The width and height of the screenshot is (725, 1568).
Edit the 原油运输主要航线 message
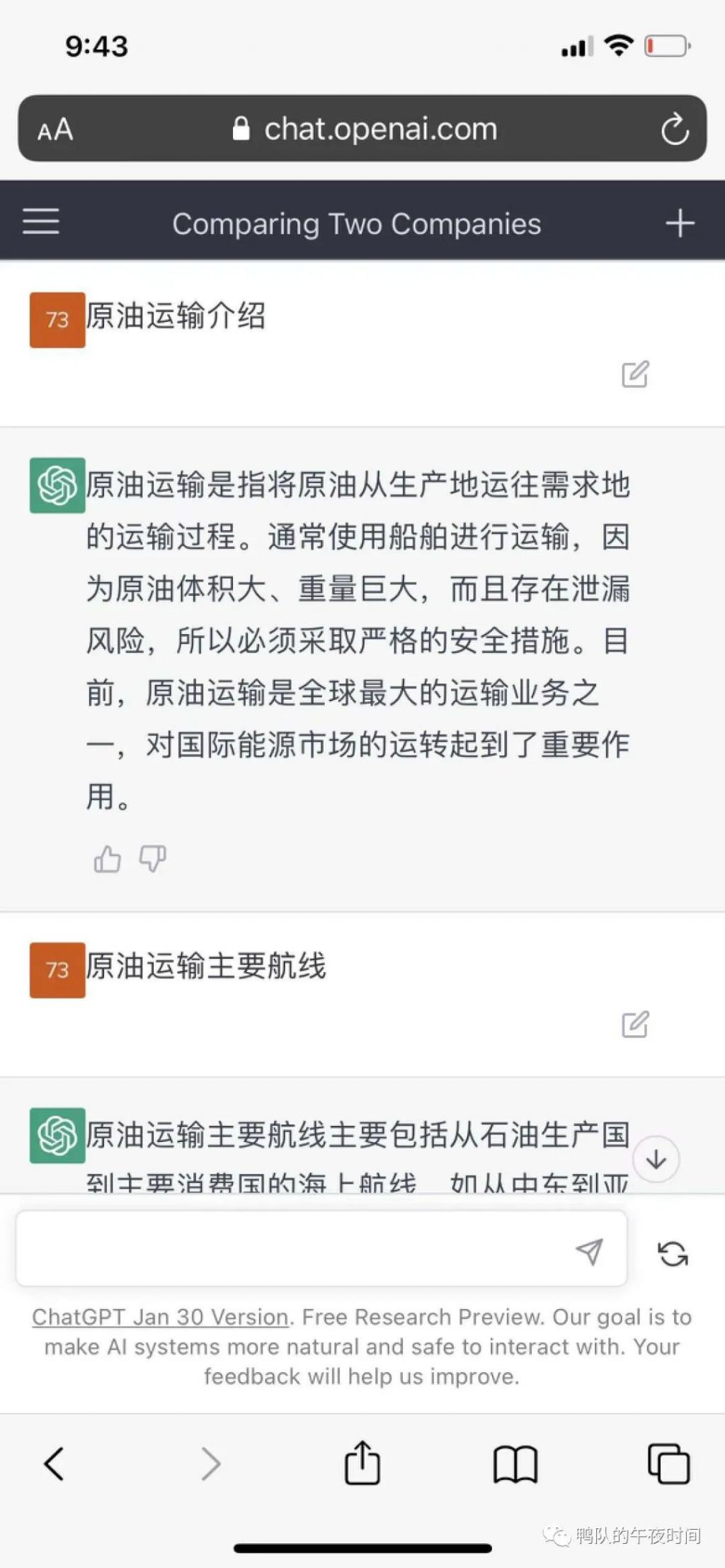coord(635,1024)
